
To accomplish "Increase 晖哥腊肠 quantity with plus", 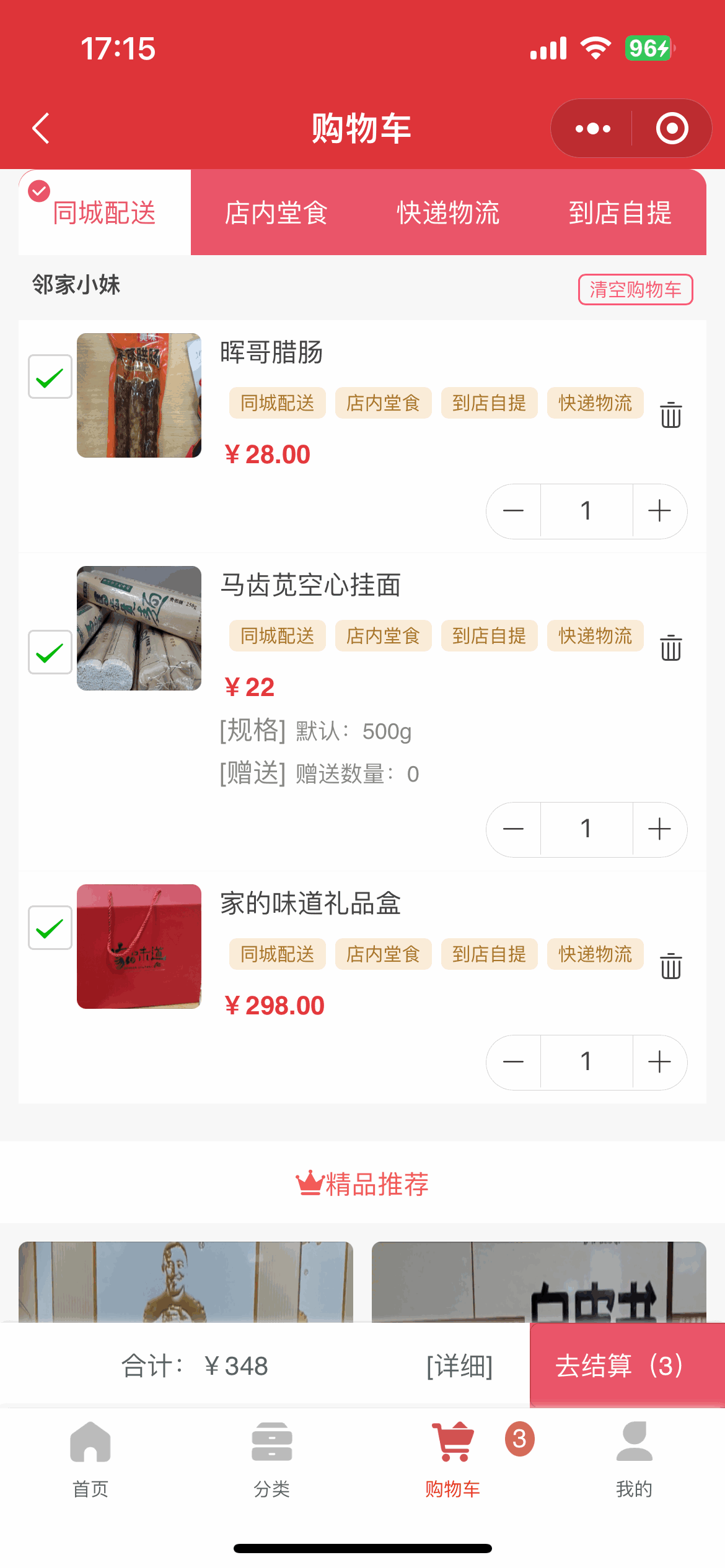I will (x=659, y=511).
